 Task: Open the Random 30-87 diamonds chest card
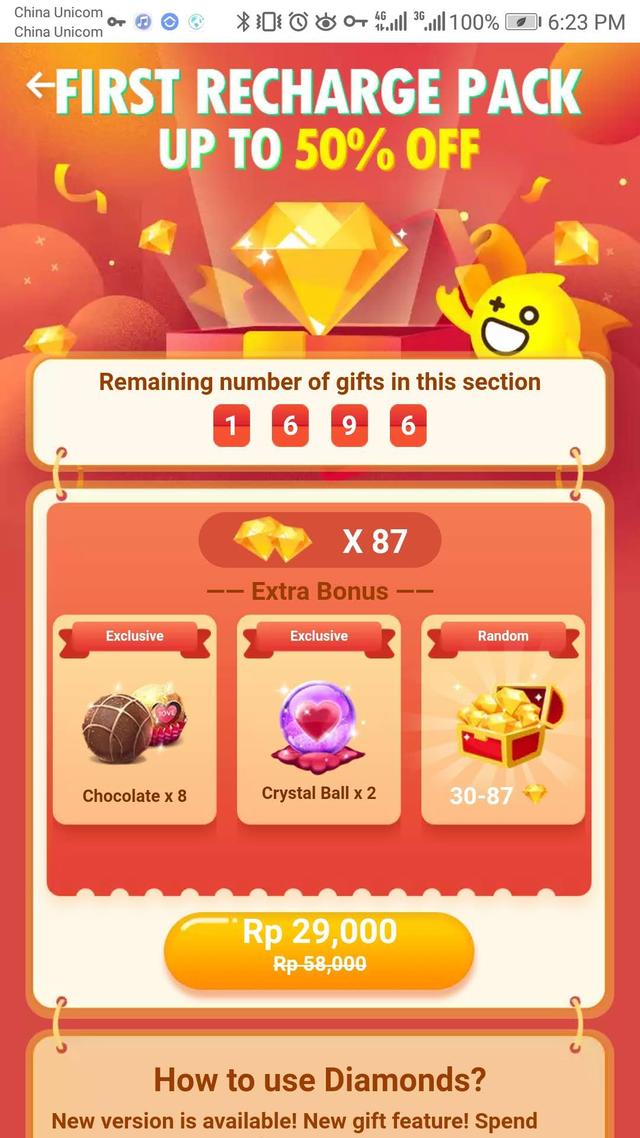[x=503, y=720]
